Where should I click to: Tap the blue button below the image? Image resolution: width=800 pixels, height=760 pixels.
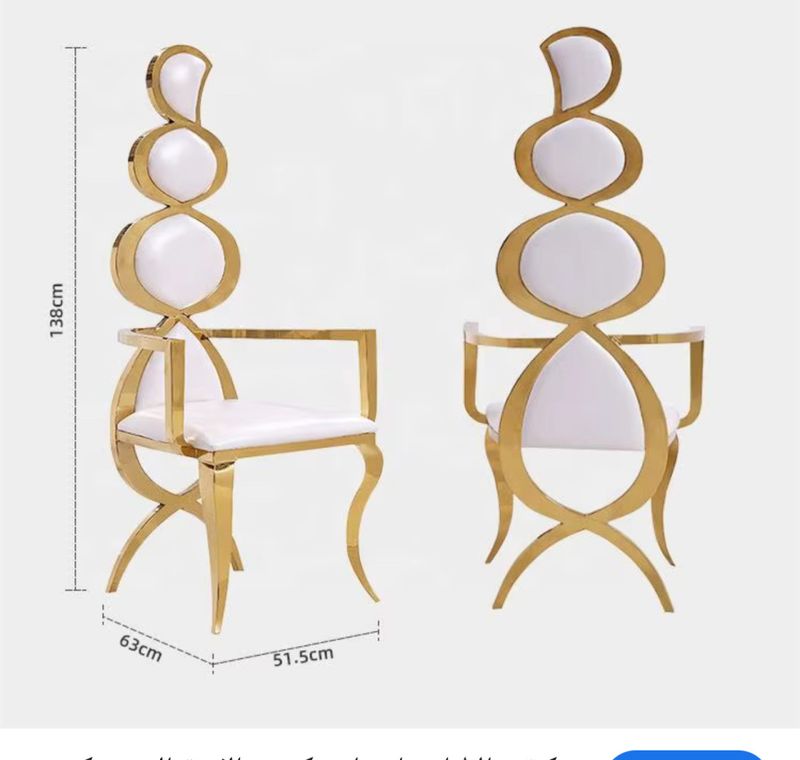pyautogui.click(x=687, y=755)
